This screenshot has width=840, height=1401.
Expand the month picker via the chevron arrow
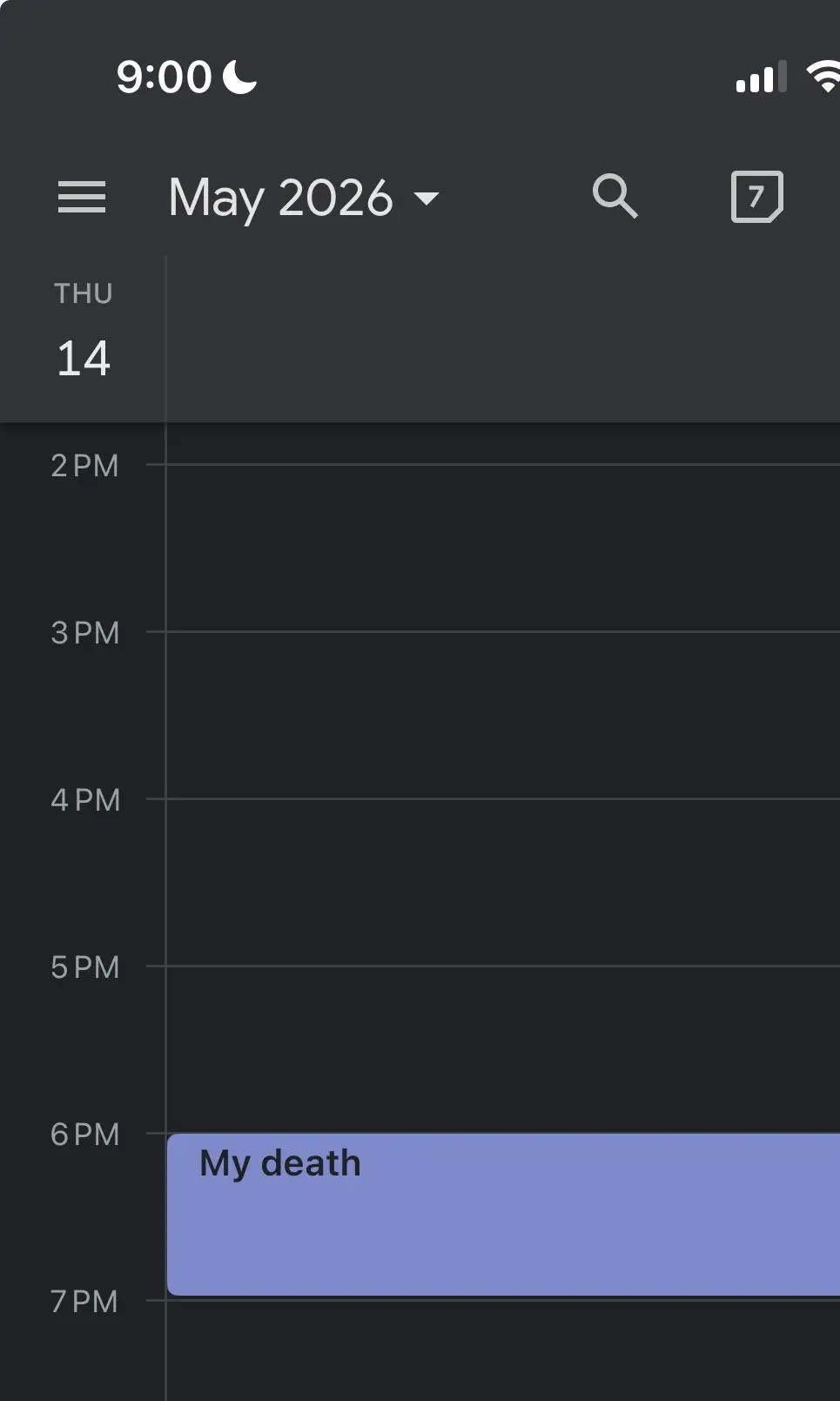(x=427, y=199)
